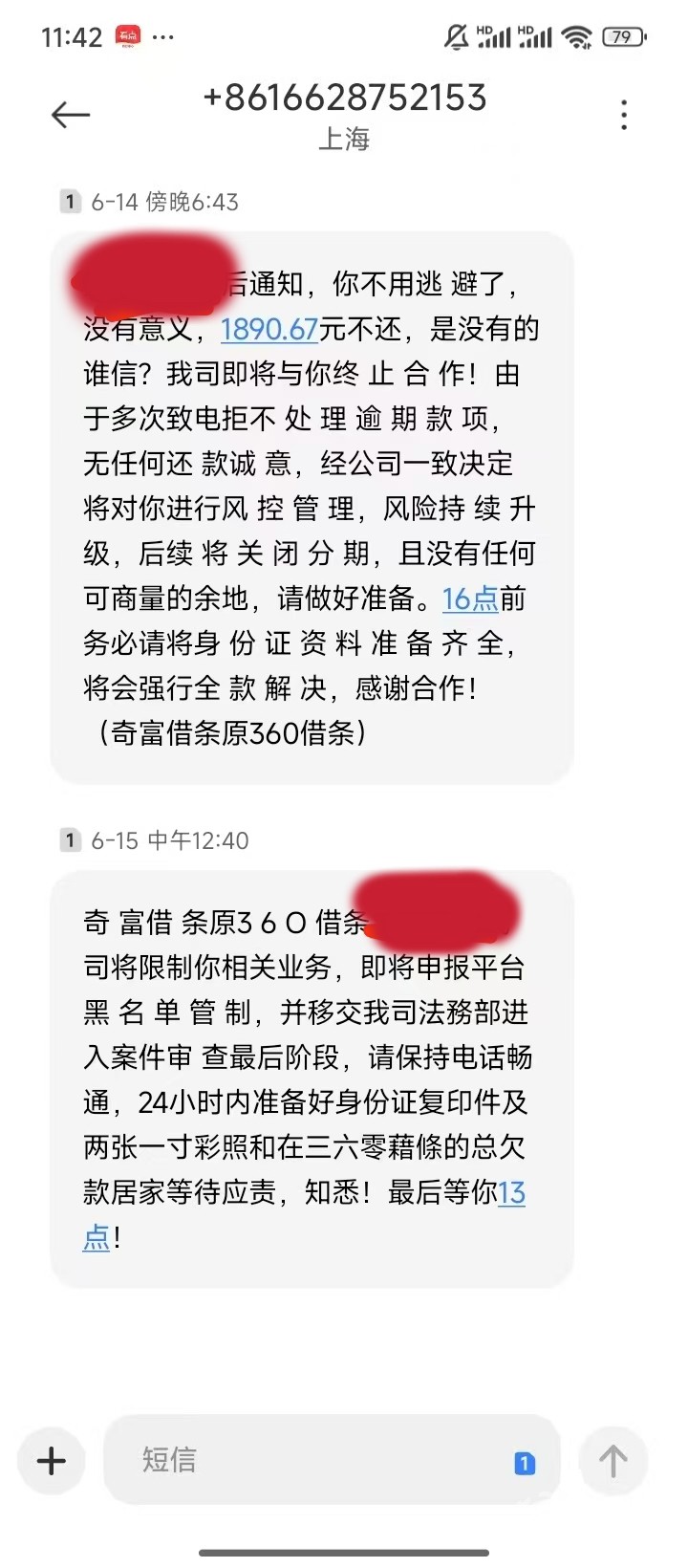Tap the 13点 time link
Screen dimensions: 688x1568
[x=511, y=1193]
